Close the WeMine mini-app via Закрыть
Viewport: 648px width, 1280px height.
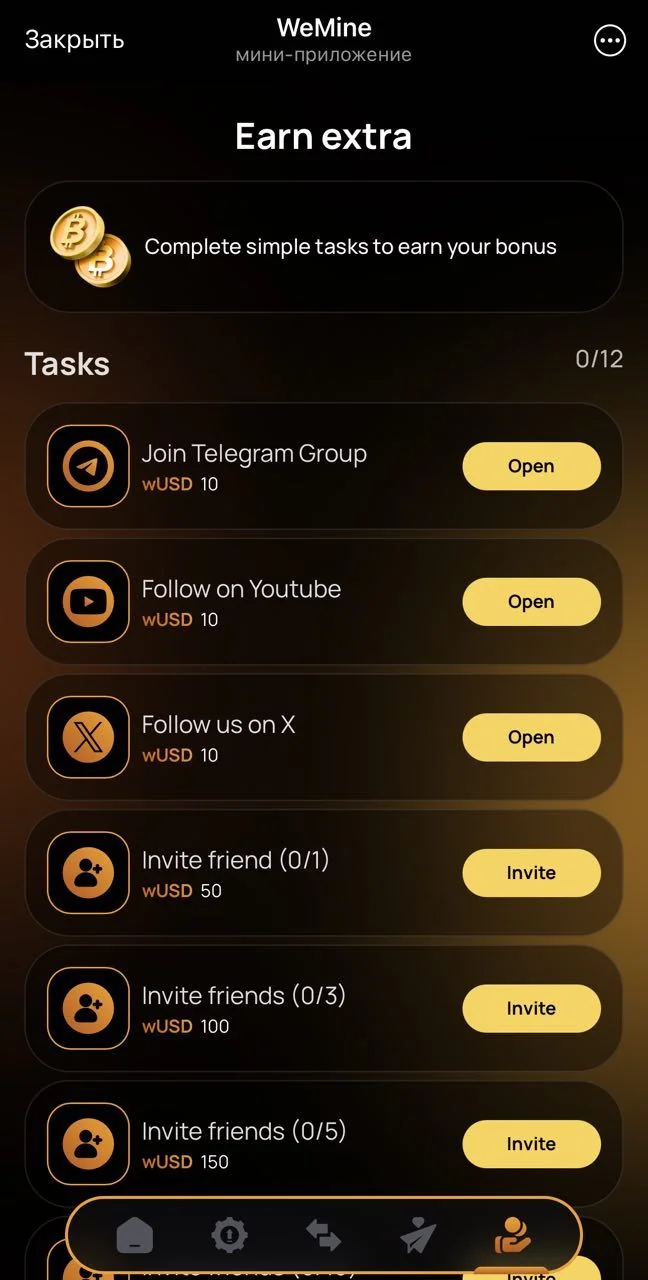(74, 39)
